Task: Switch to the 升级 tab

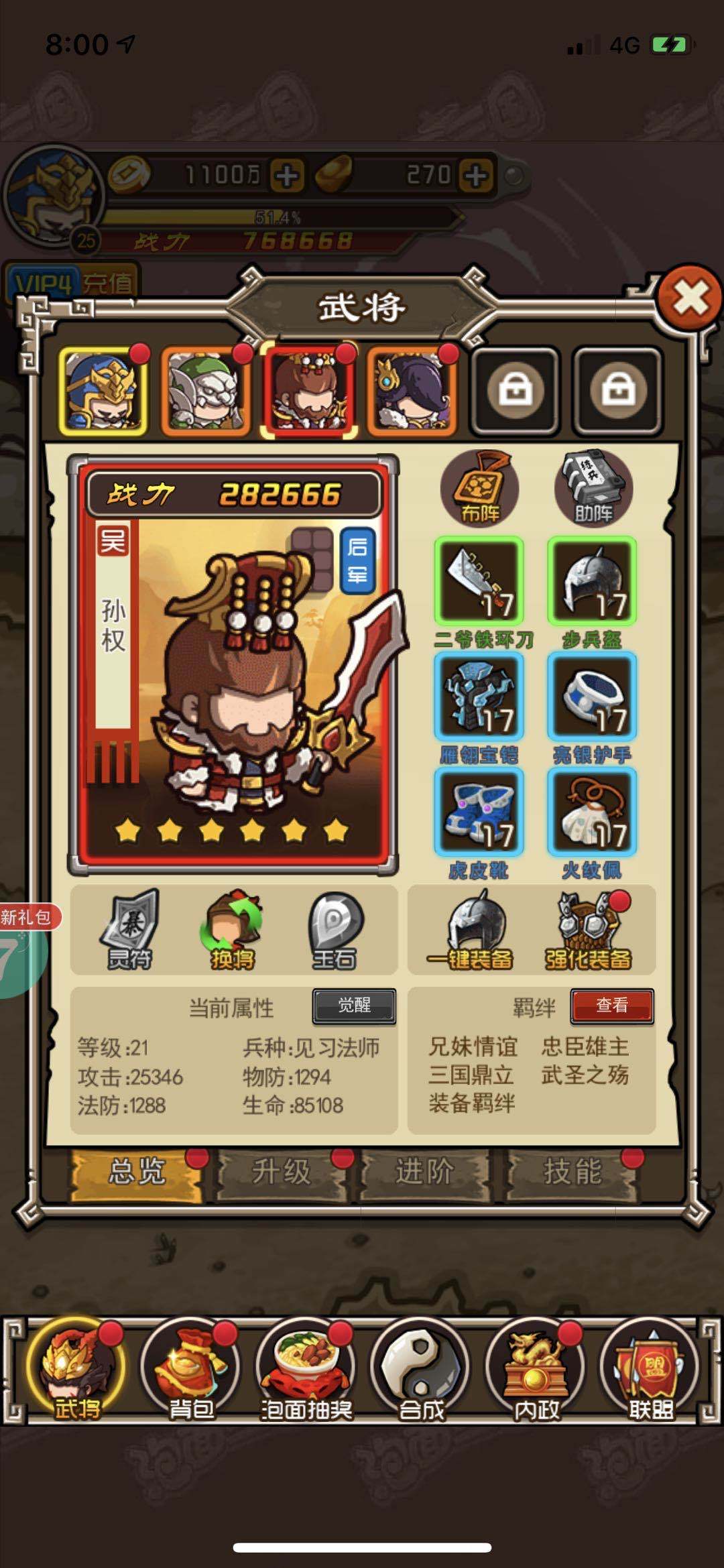Action: [282, 1172]
